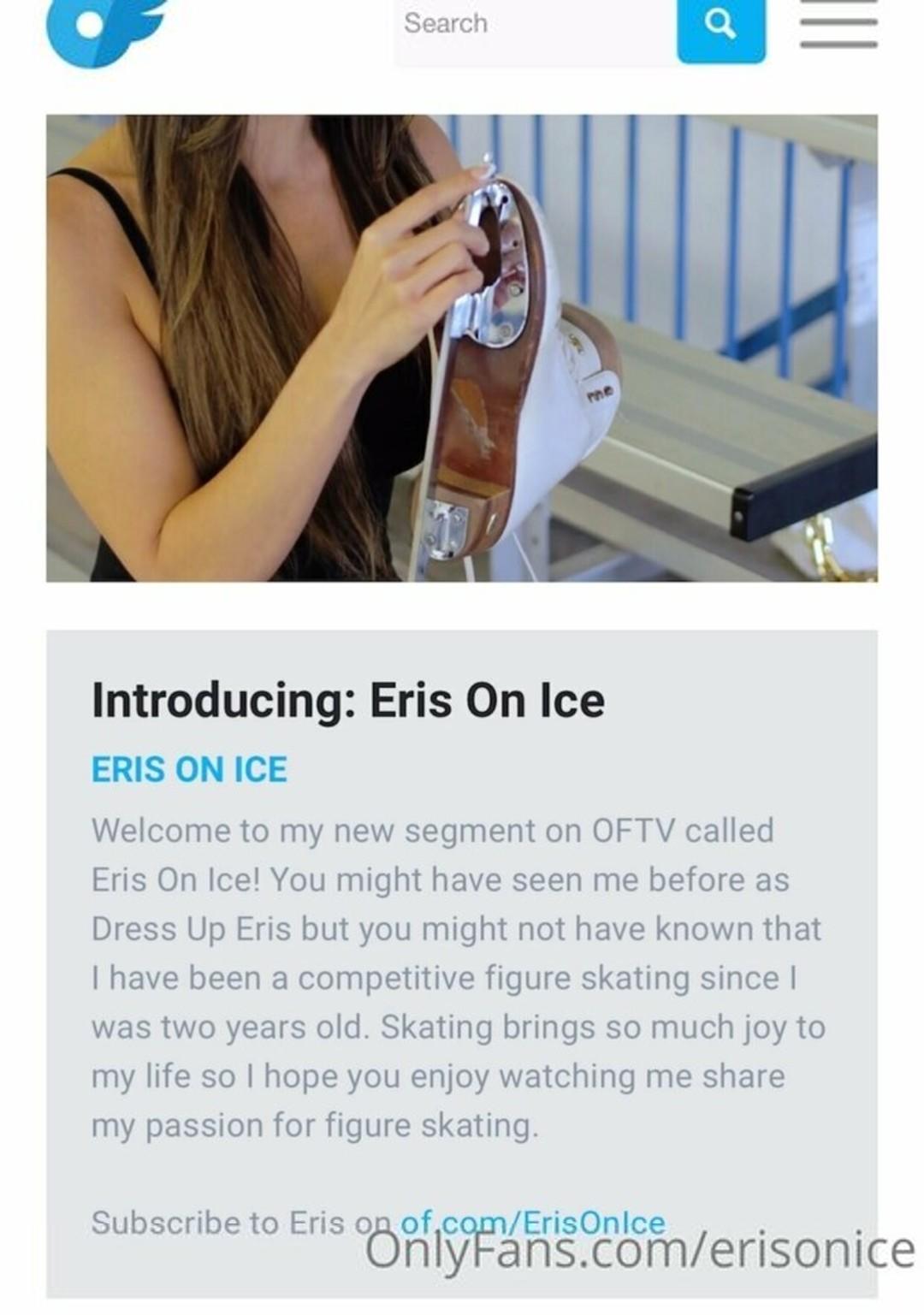Hit the blue magnifier search button
This screenshot has height=1315, width=924.
coord(720,26)
